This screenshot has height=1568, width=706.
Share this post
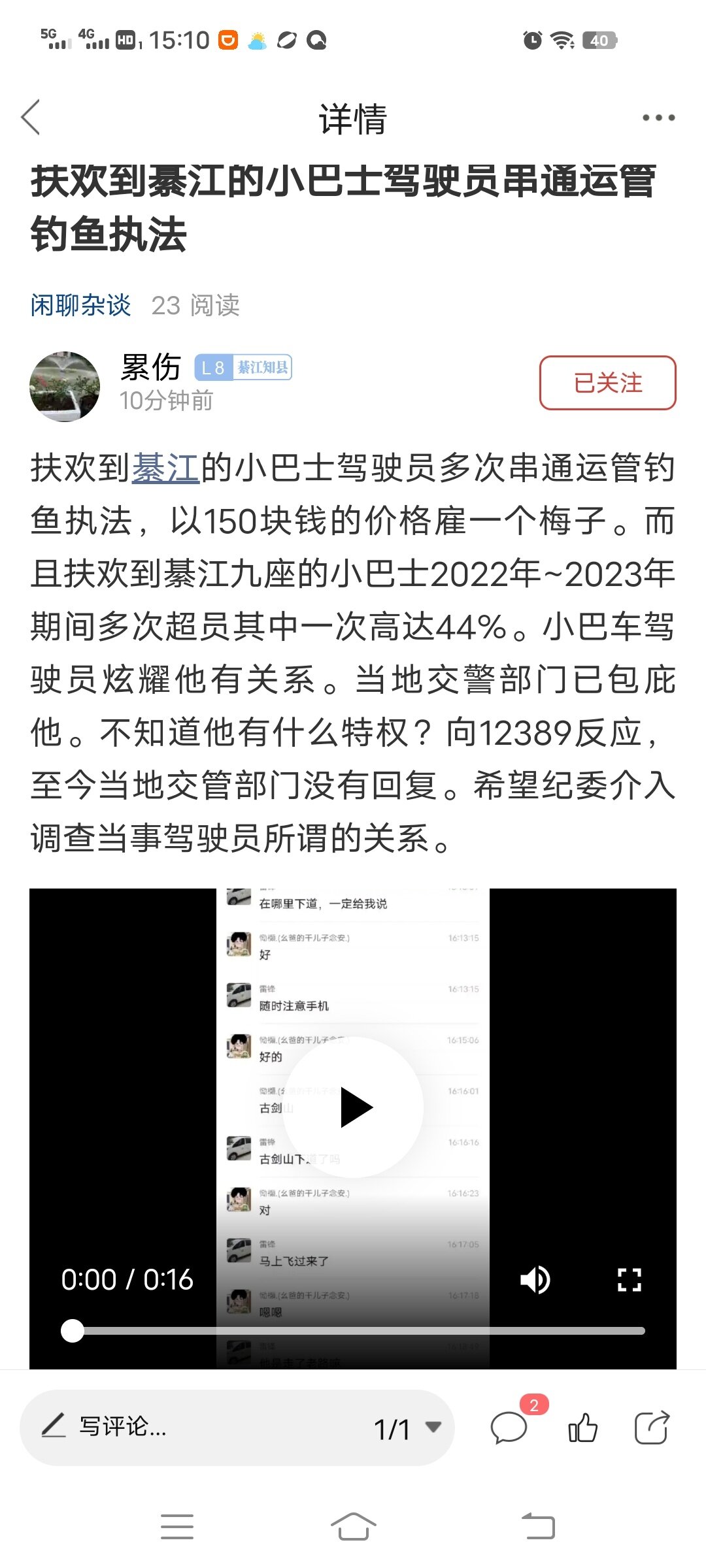pyautogui.click(x=652, y=1428)
